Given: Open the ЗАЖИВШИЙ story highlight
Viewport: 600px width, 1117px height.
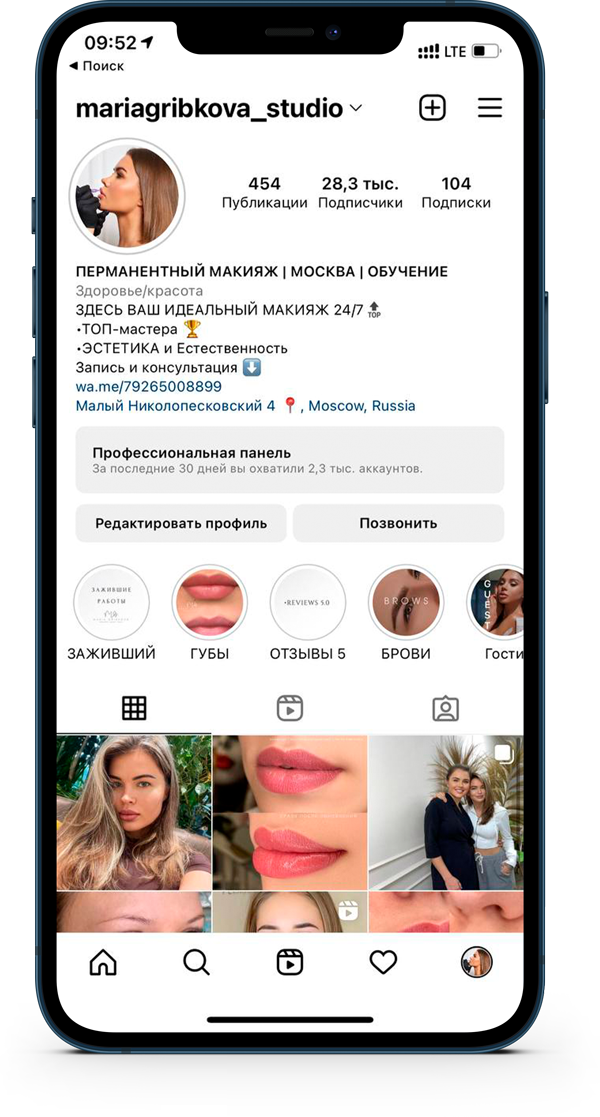Looking at the screenshot, I should pos(112,602).
